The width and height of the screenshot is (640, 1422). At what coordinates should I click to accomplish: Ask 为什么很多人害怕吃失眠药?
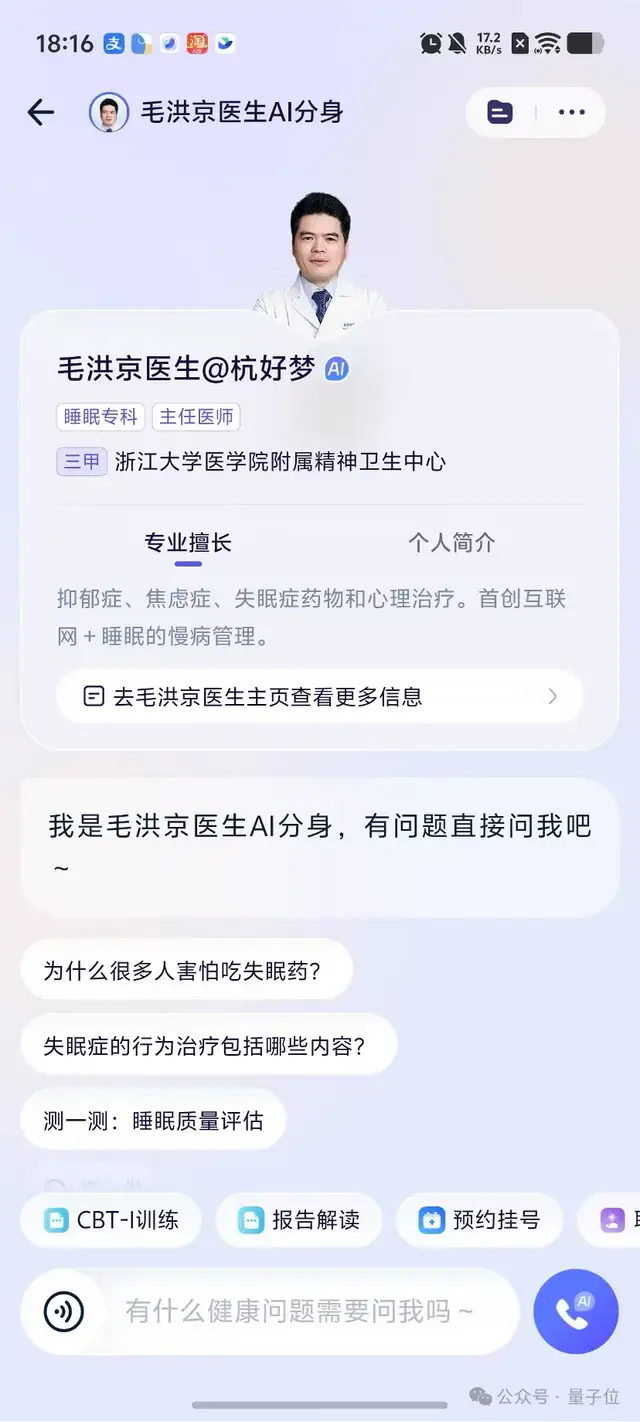[x=186, y=969]
